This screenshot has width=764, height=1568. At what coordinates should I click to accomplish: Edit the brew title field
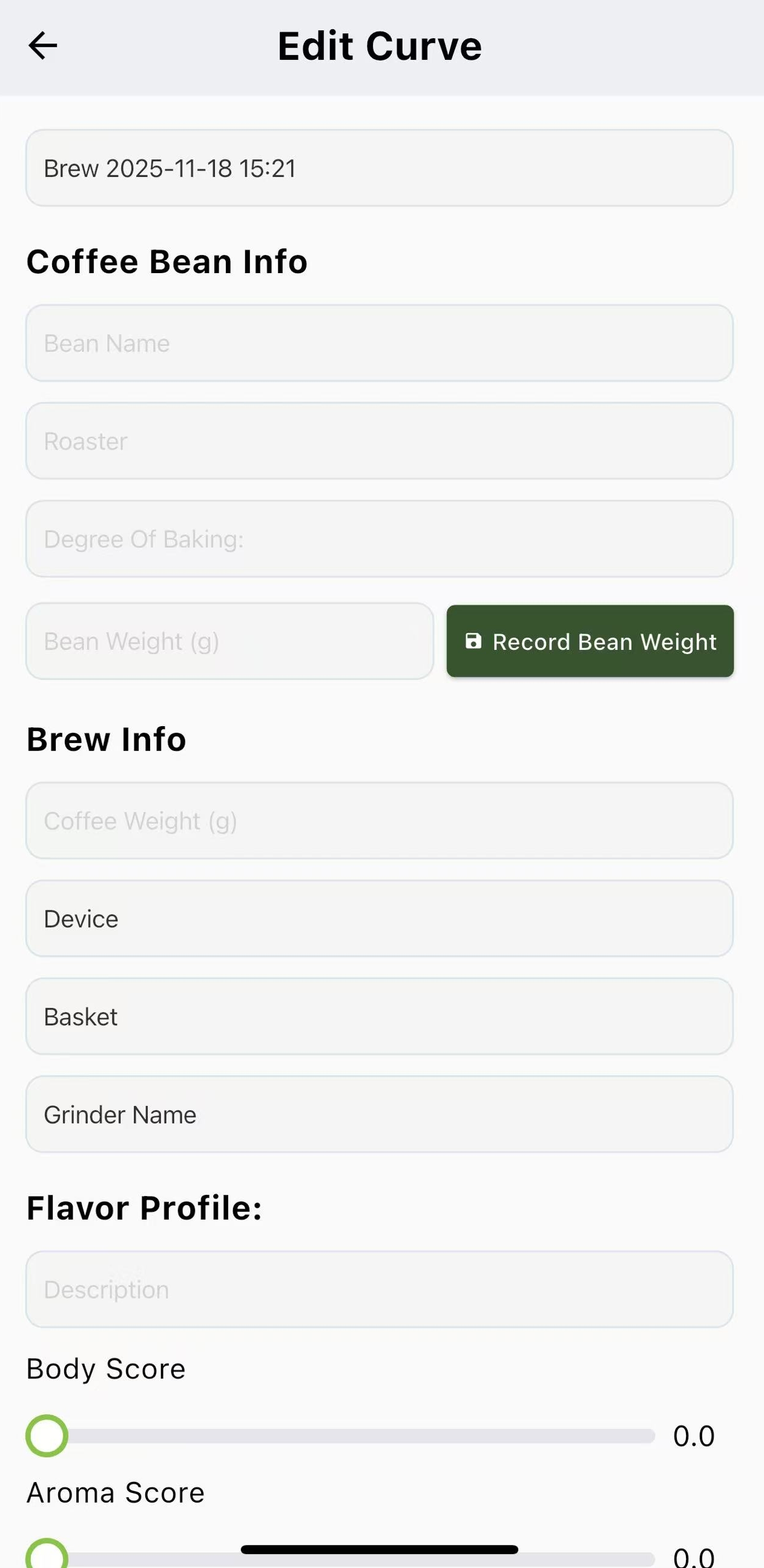pos(379,168)
